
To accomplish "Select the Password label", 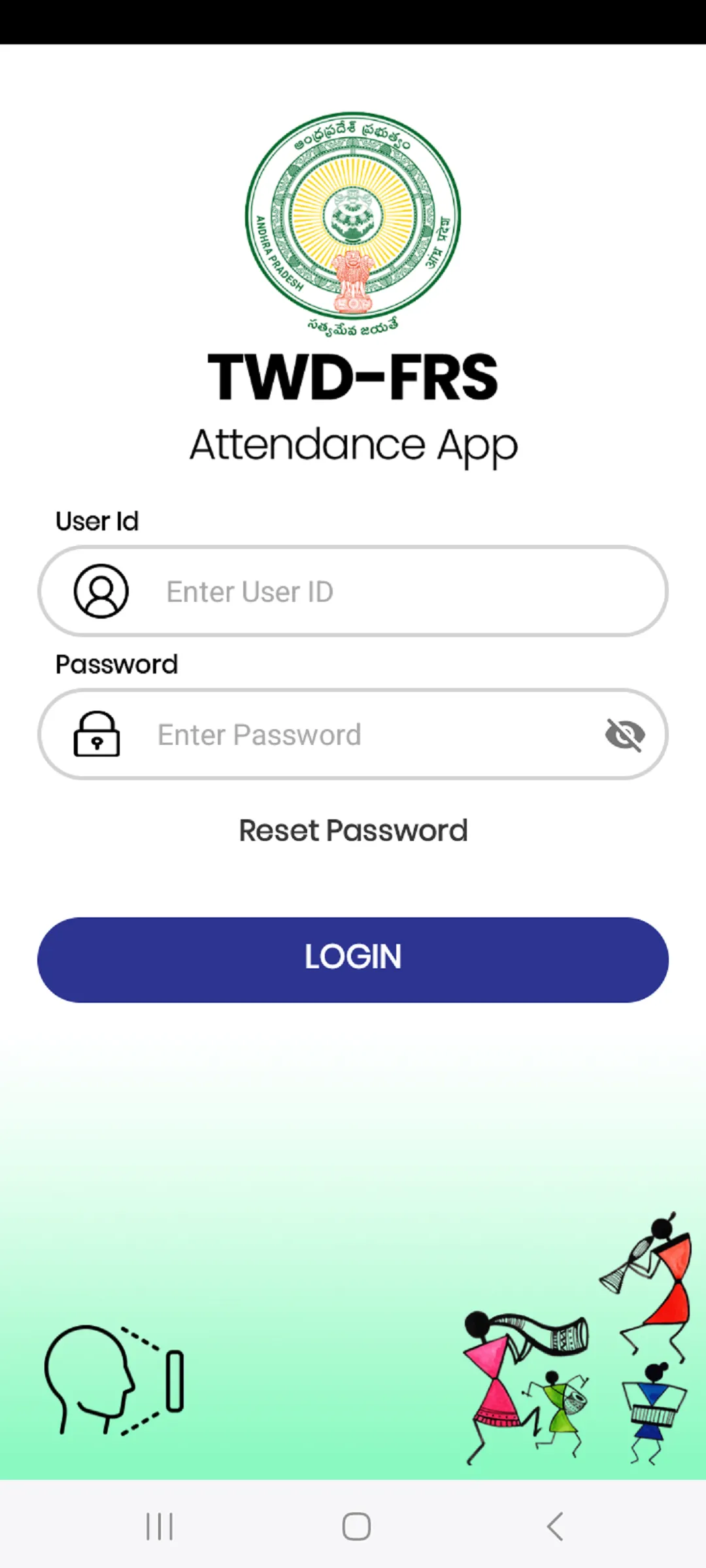I will click(116, 664).
